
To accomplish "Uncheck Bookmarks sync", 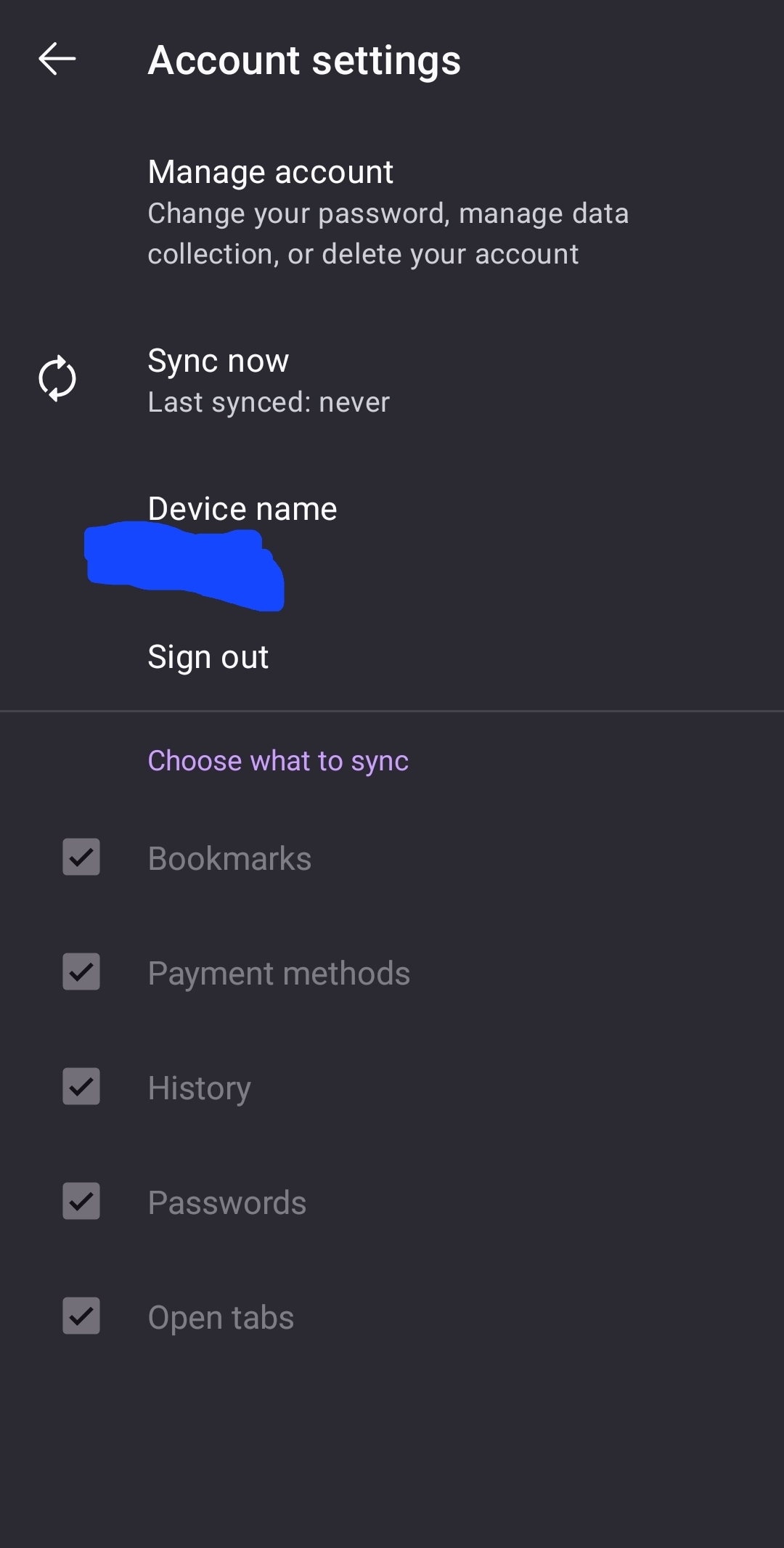I will point(81,857).
